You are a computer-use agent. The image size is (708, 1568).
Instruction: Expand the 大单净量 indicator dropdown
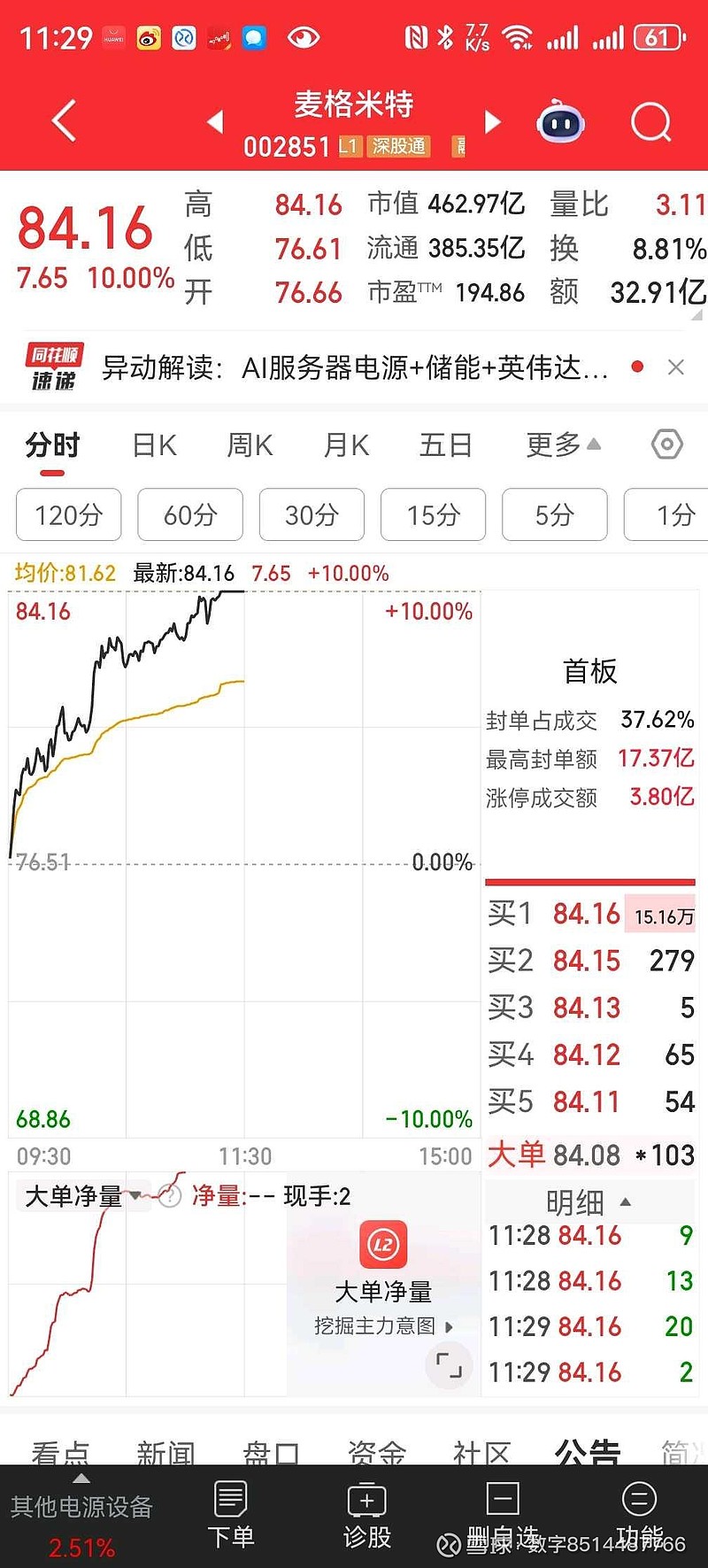[135, 1195]
